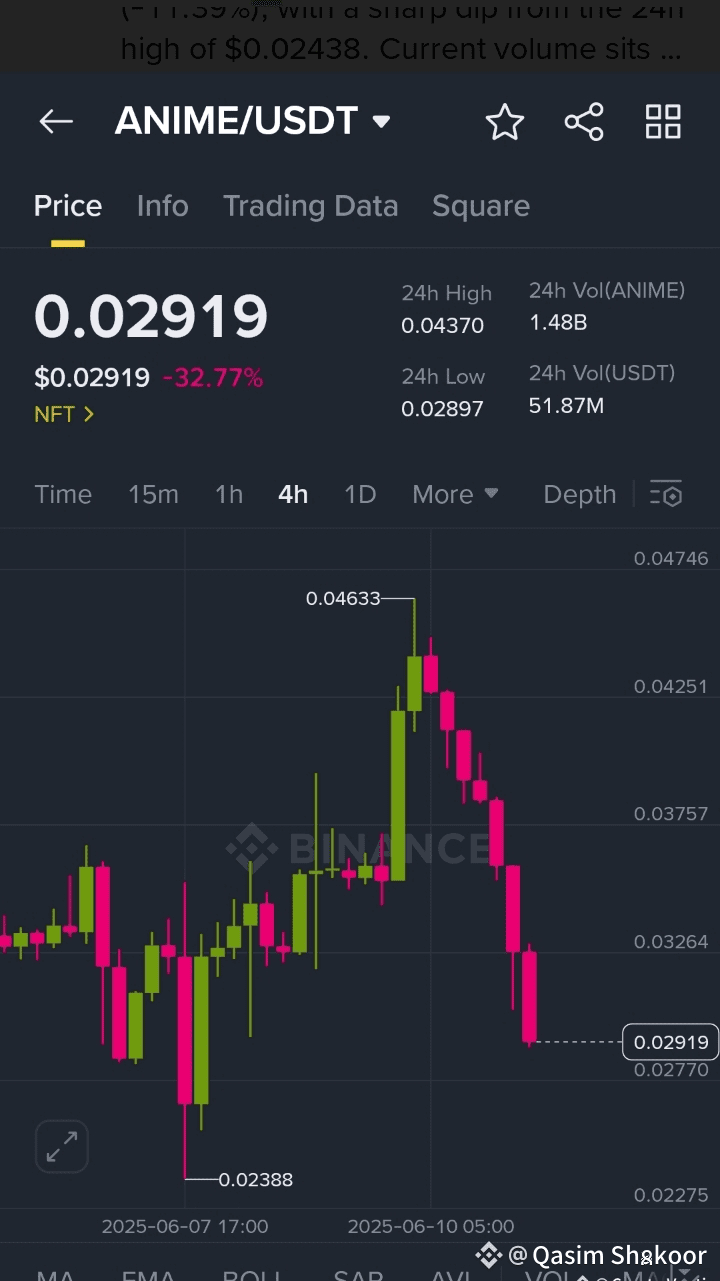Select the Time chart view

[x=63, y=494]
